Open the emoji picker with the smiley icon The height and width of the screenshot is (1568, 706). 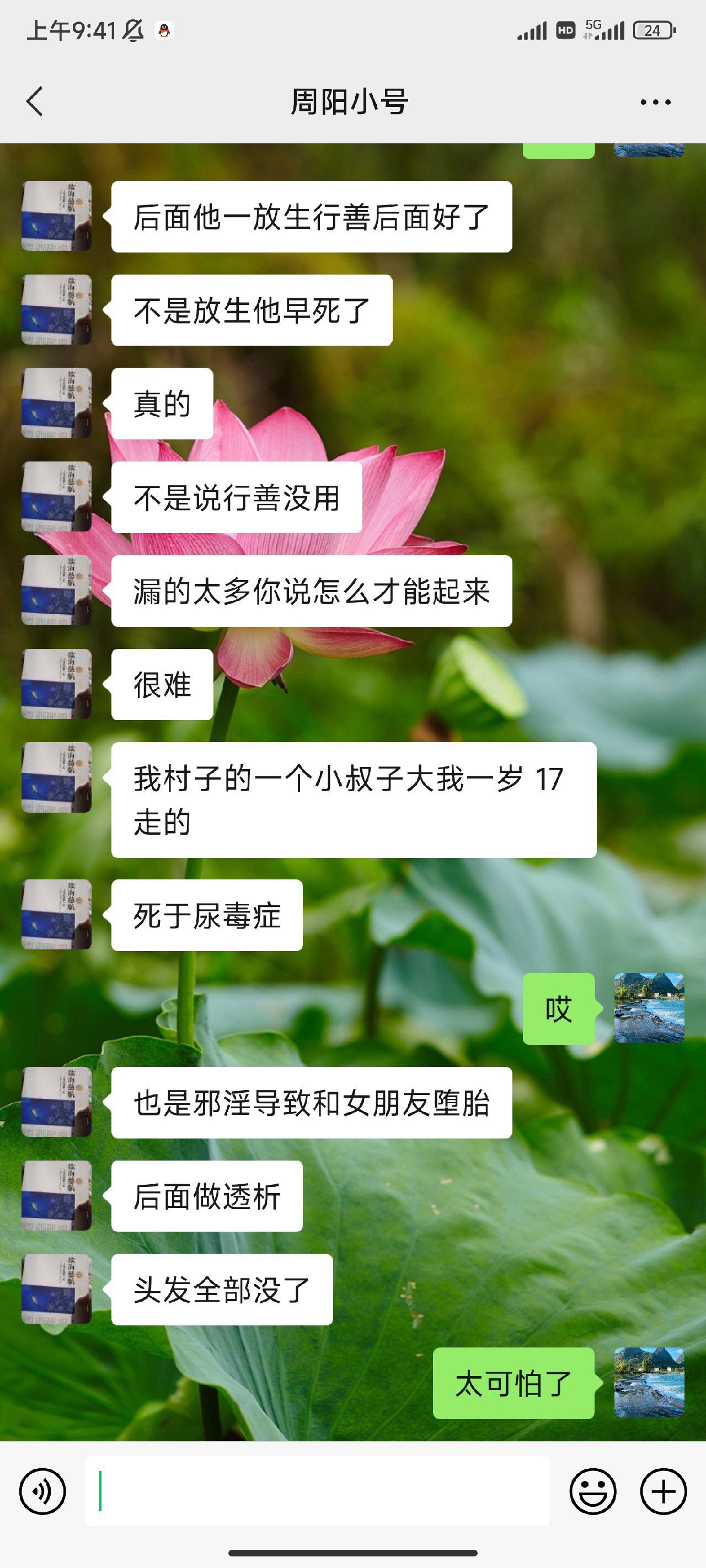pos(593,1491)
